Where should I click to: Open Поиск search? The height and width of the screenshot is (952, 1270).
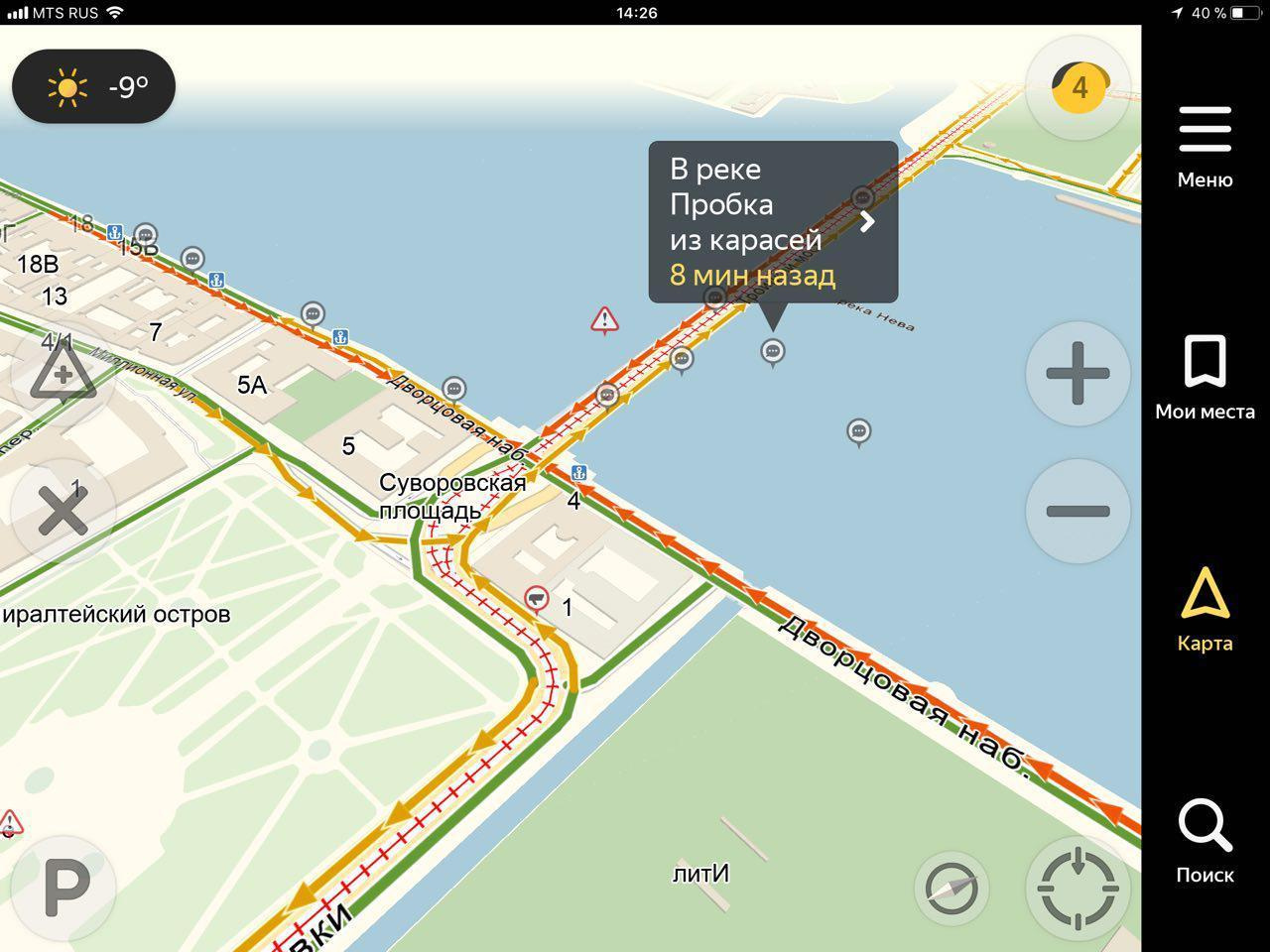tap(1205, 841)
